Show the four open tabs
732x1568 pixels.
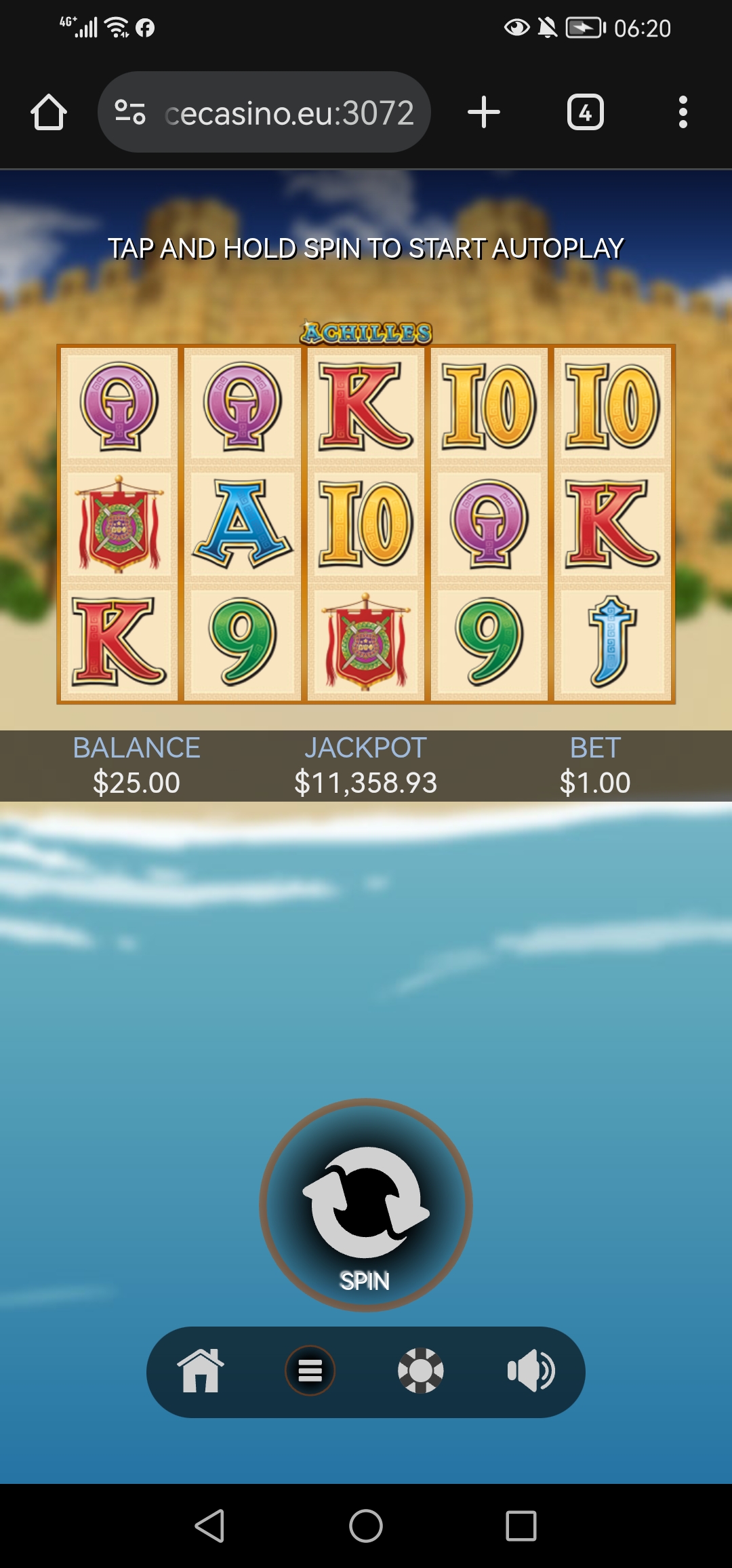click(585, 112)
